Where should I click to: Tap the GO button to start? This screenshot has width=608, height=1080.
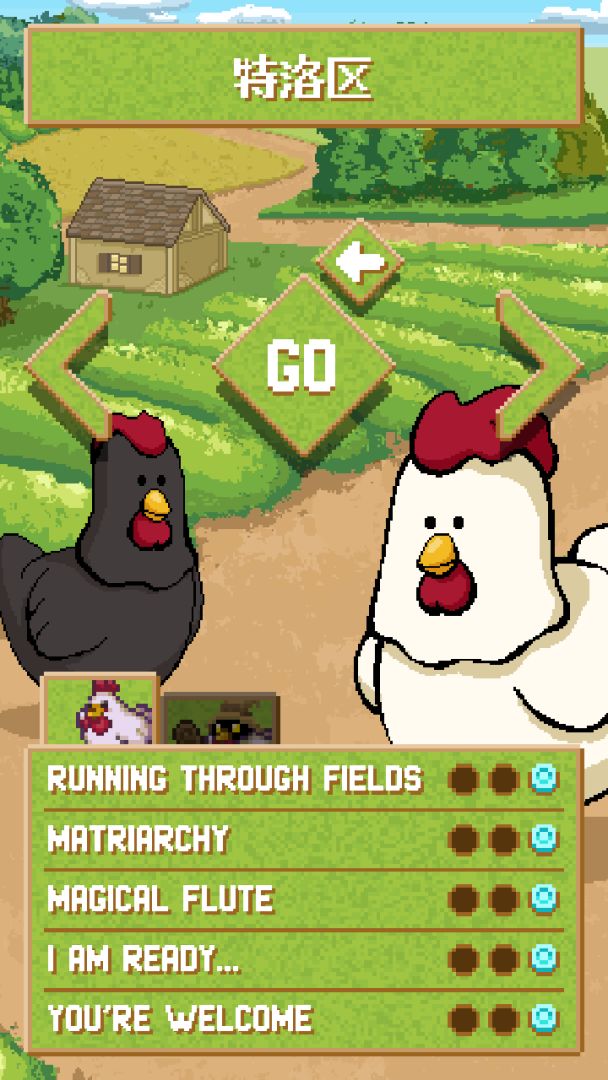point(303,367)
